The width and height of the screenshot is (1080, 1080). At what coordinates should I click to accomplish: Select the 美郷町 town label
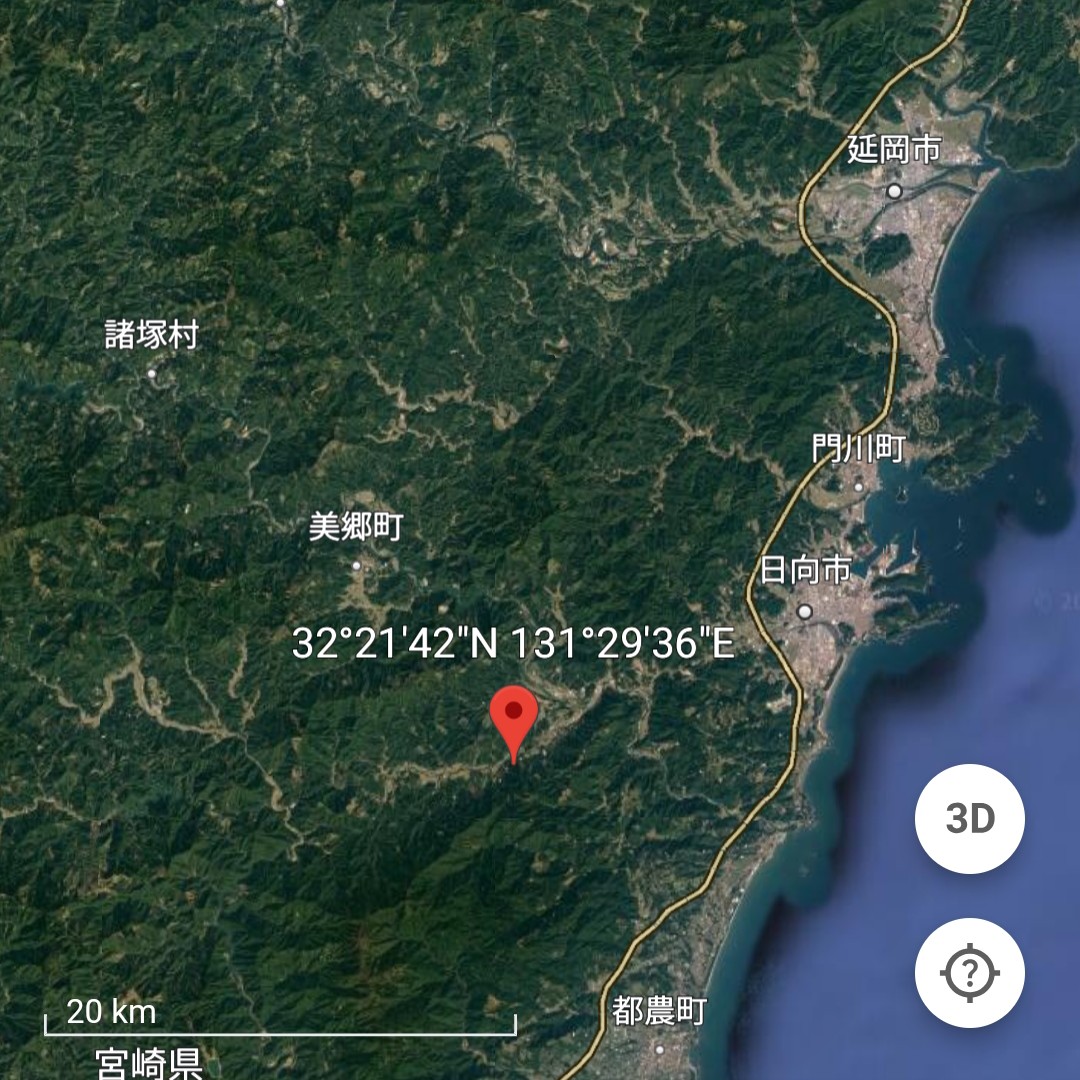[355, 527]
